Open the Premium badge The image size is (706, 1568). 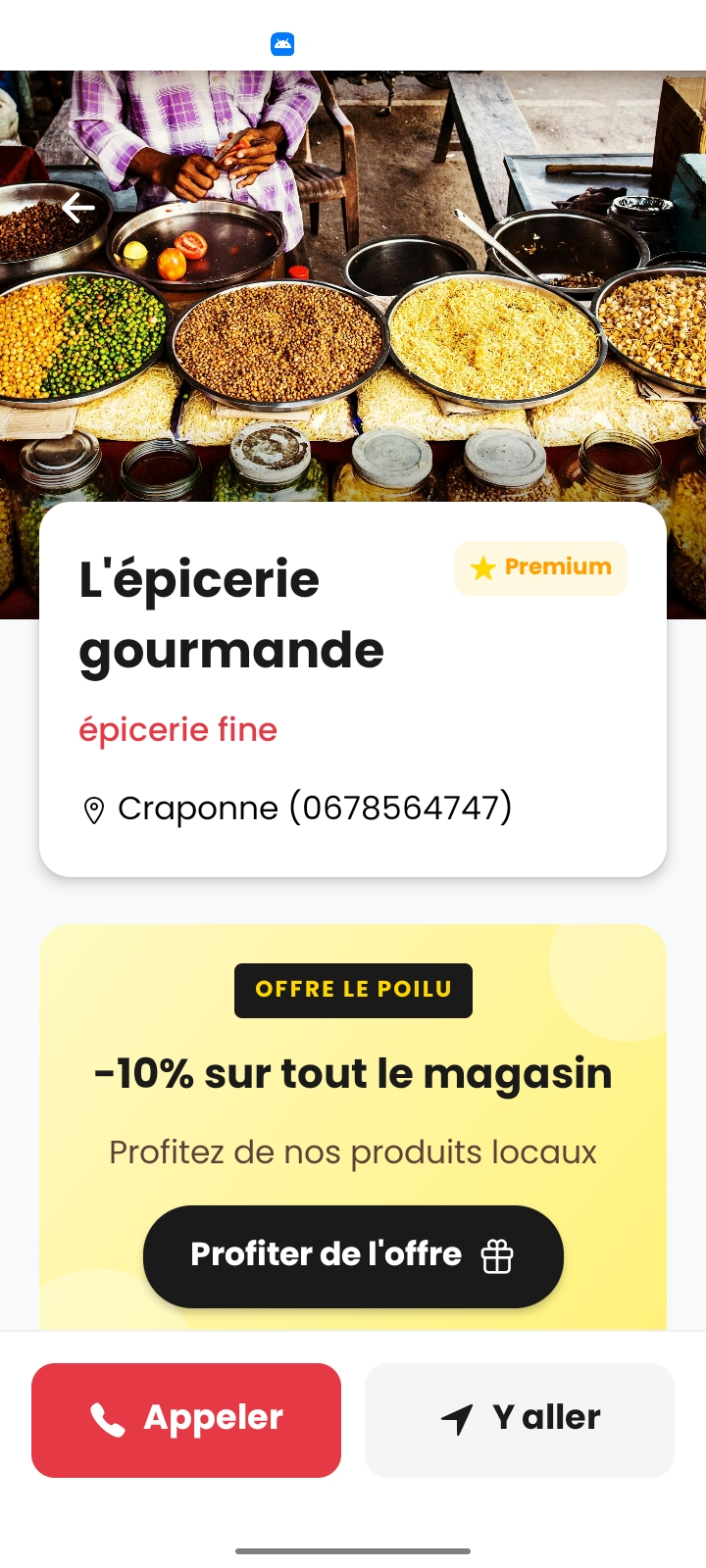(540, 567)
